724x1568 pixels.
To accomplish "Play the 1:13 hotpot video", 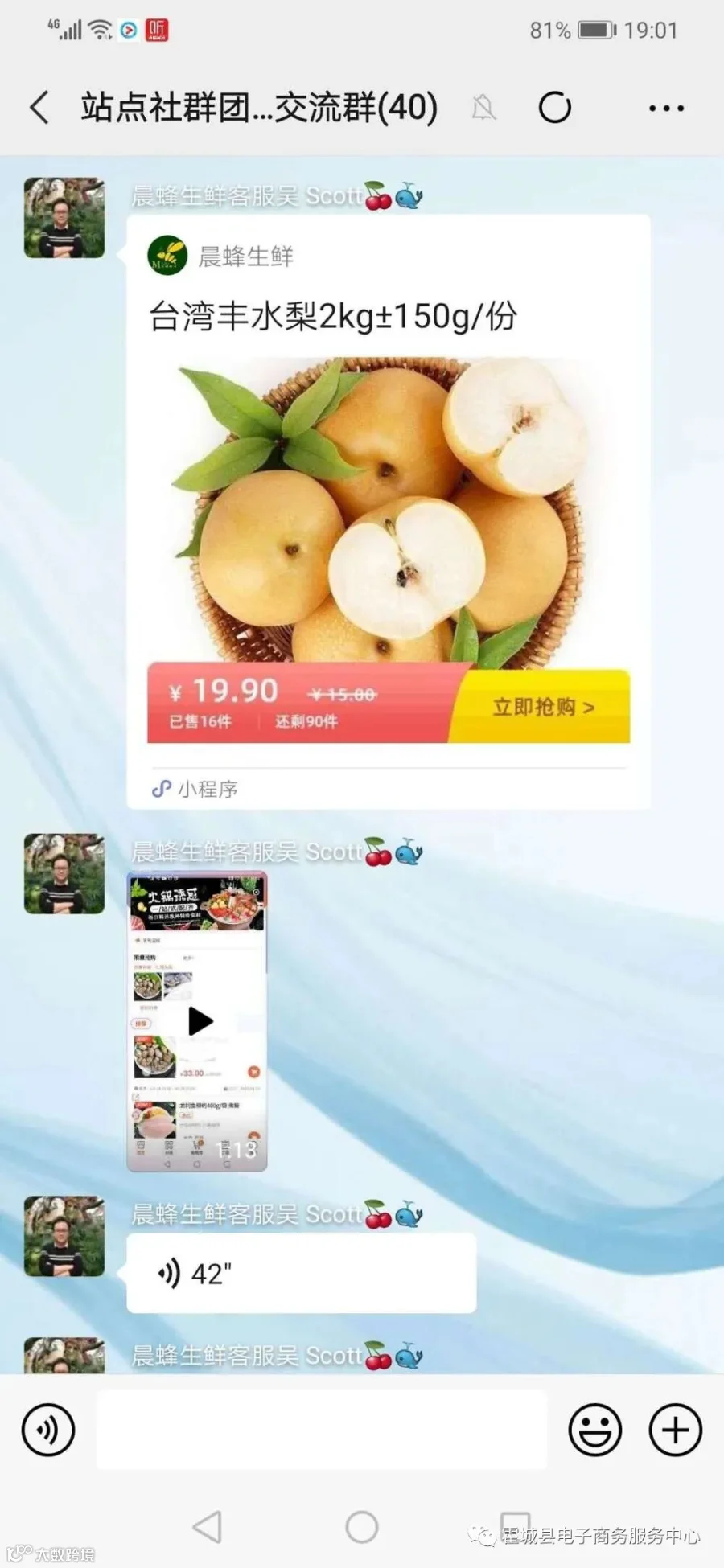I will [x=197, y=1021].
